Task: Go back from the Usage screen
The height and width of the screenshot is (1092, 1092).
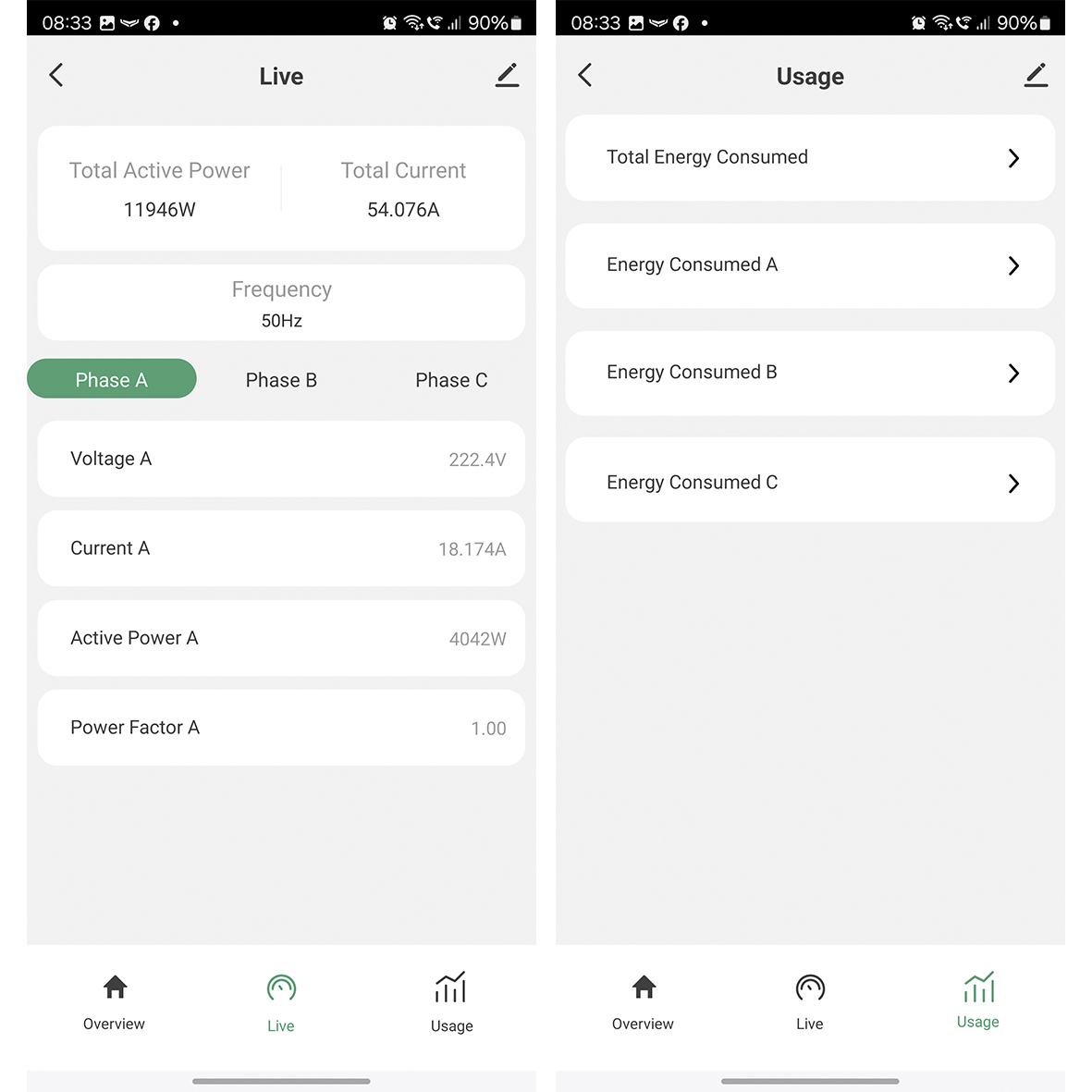Action: click(585, 75)
